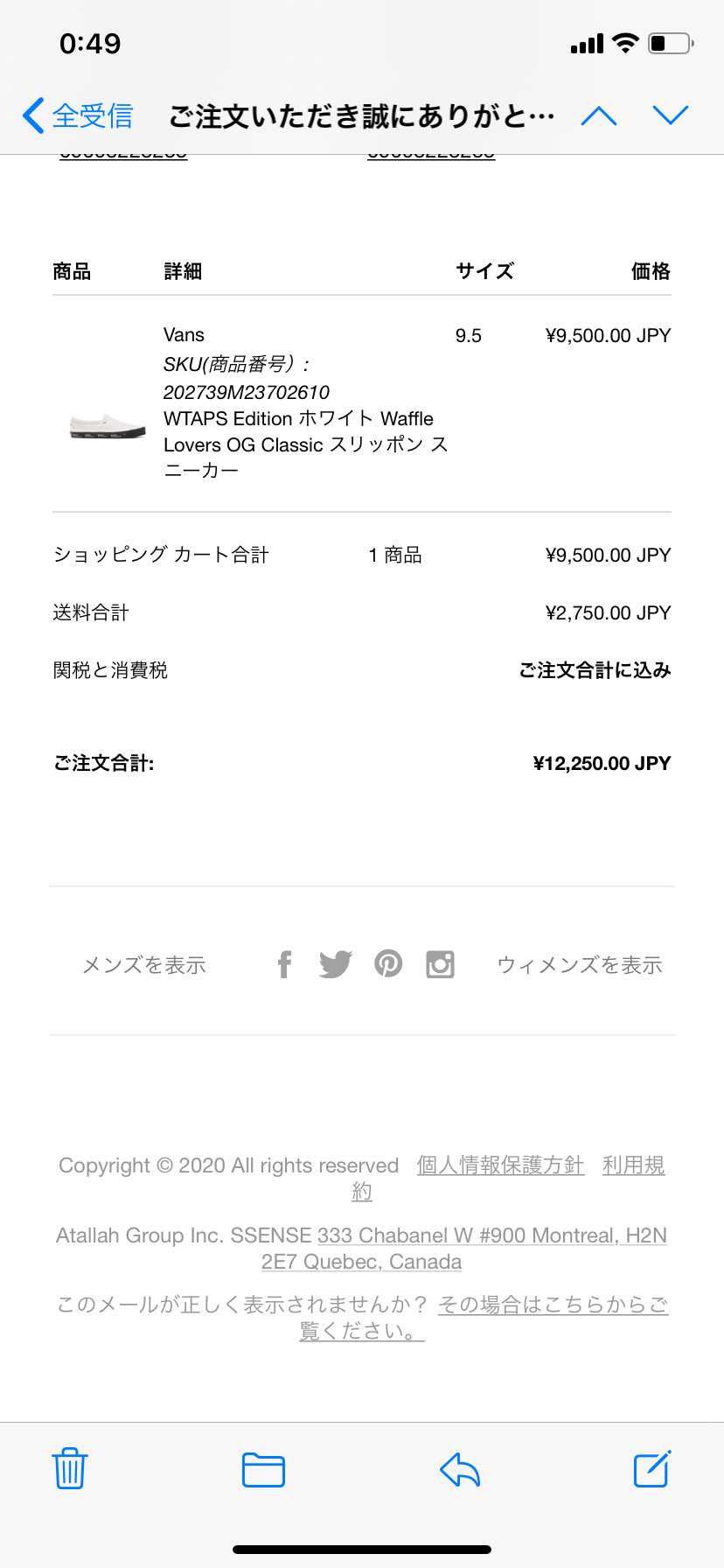The height and width of the screenshot is (1568, 724).
Task: Tap down chevron to view next email
Action: (669, 115)
